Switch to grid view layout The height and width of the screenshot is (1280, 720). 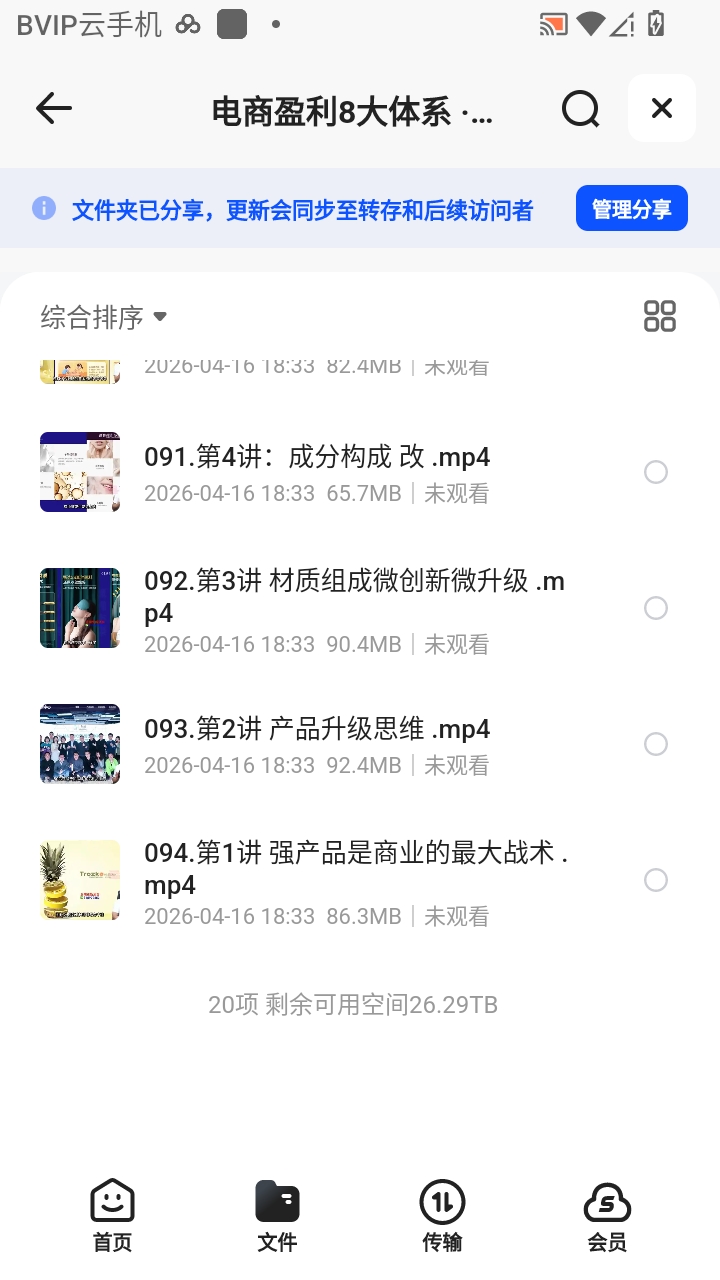[x=660, y=316]
